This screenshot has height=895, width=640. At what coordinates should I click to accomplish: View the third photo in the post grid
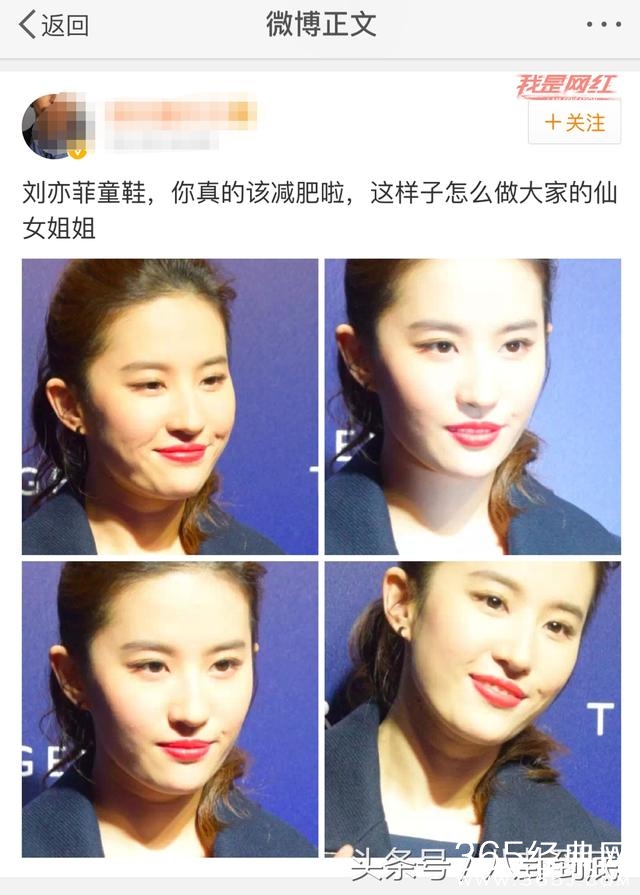pyautogui.click(x=170, y=709)
